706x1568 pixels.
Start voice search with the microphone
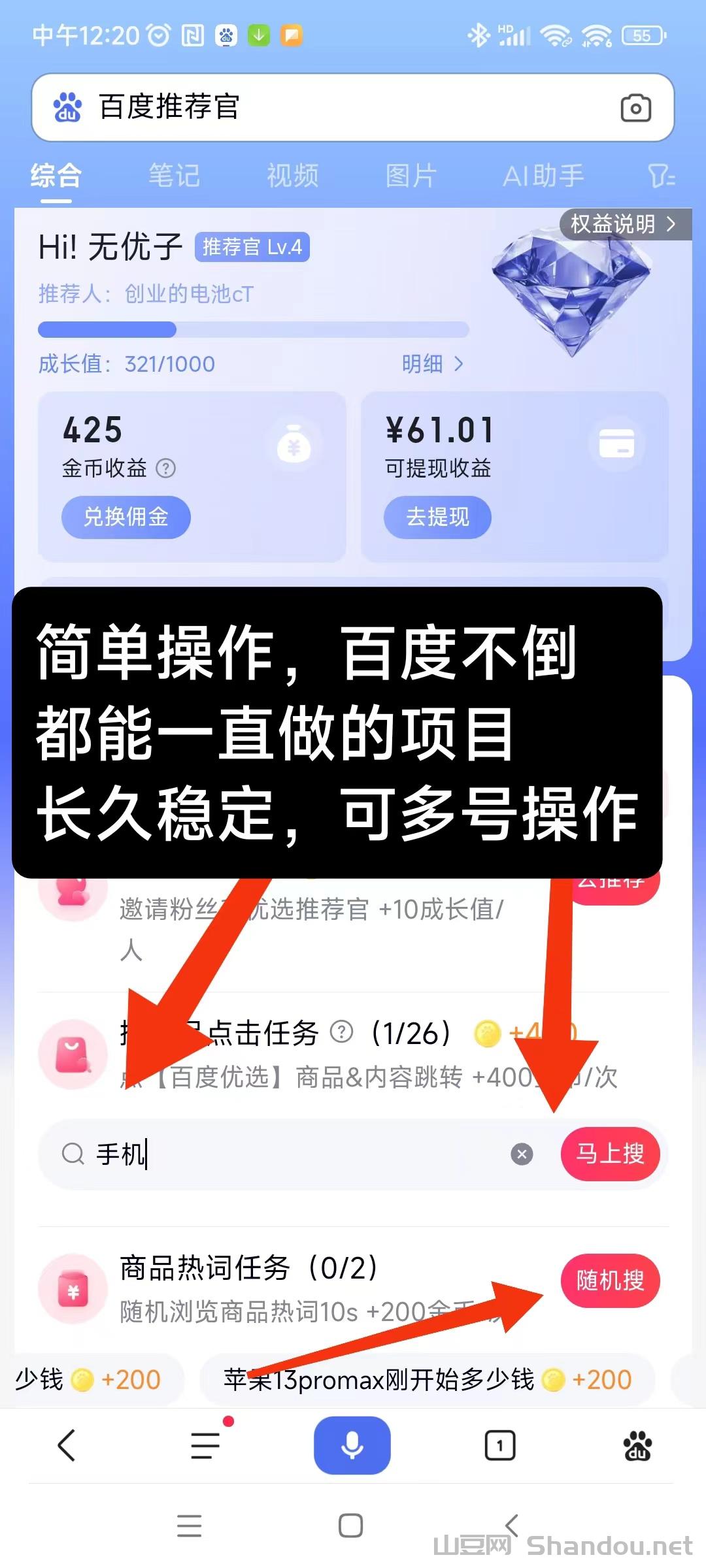coord(352,1445)
